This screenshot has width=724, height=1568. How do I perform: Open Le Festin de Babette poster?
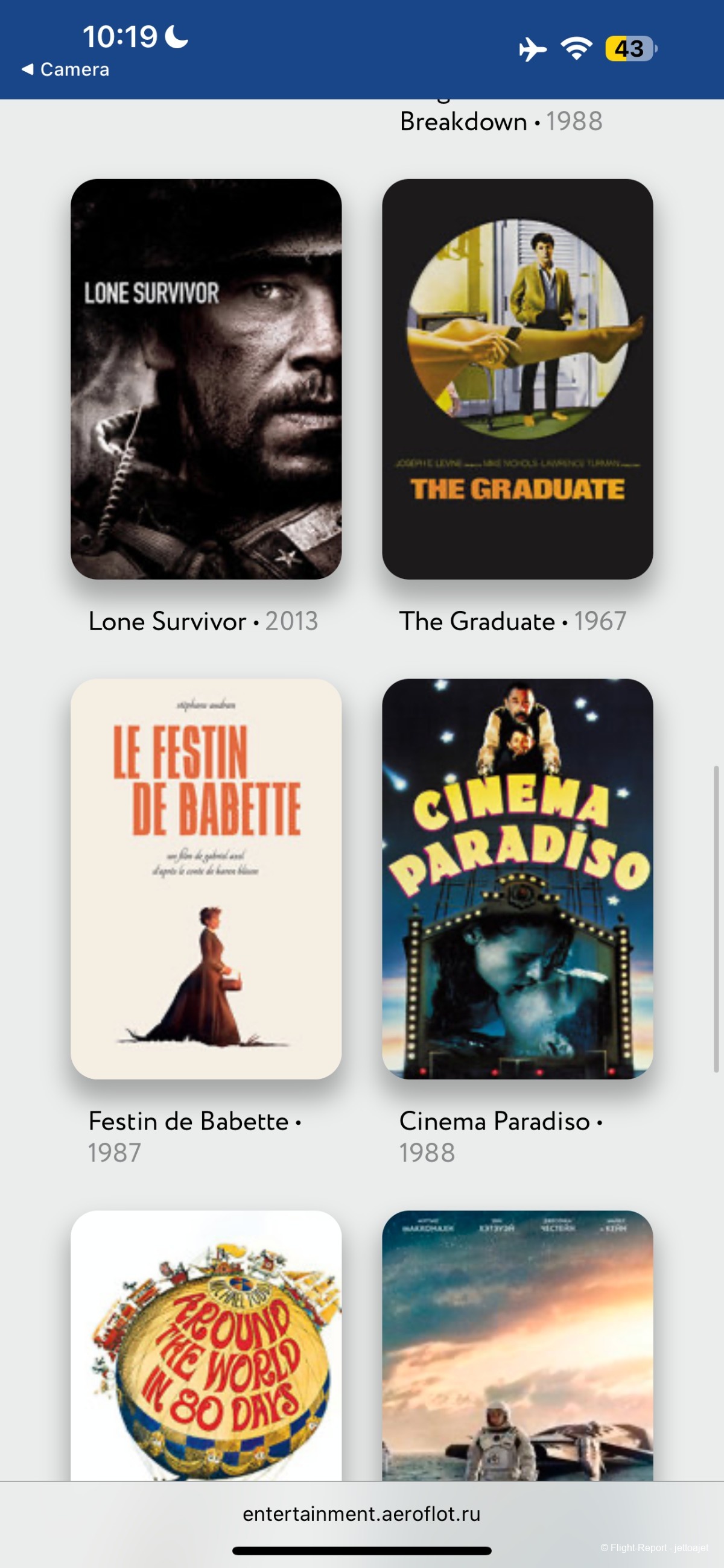pos(206,878)
